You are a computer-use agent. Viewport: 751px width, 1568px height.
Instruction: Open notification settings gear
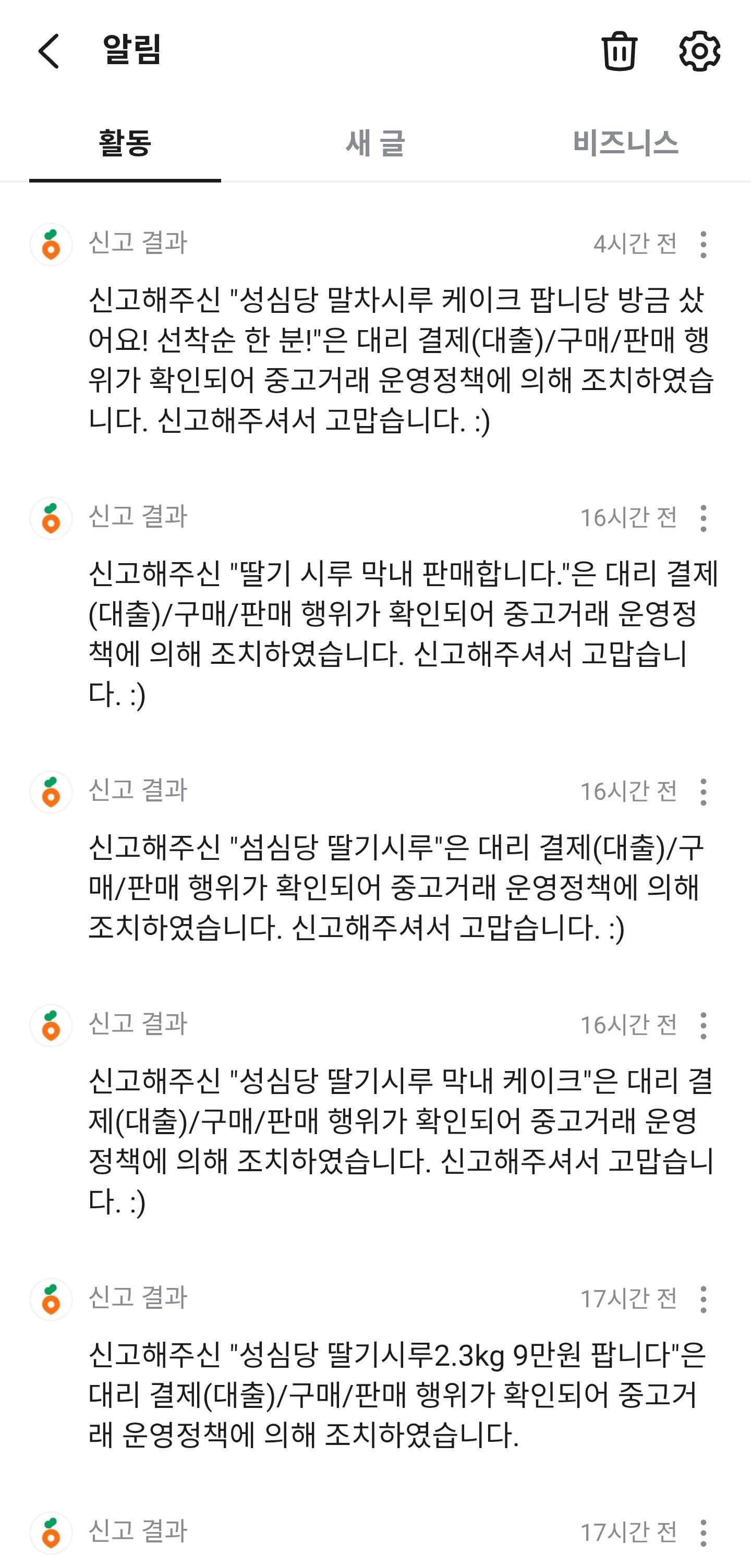point(699,51)
